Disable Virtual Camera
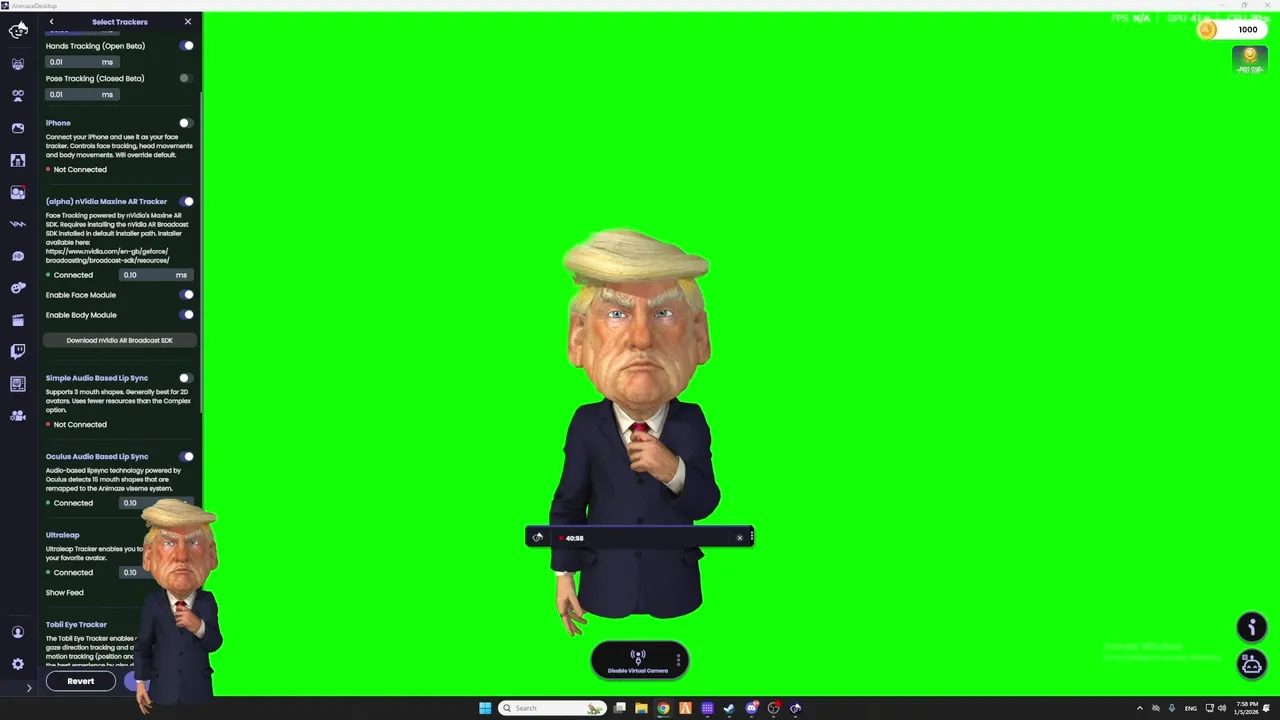This screenshot has height=720, width=1280. tap(638, 660)
